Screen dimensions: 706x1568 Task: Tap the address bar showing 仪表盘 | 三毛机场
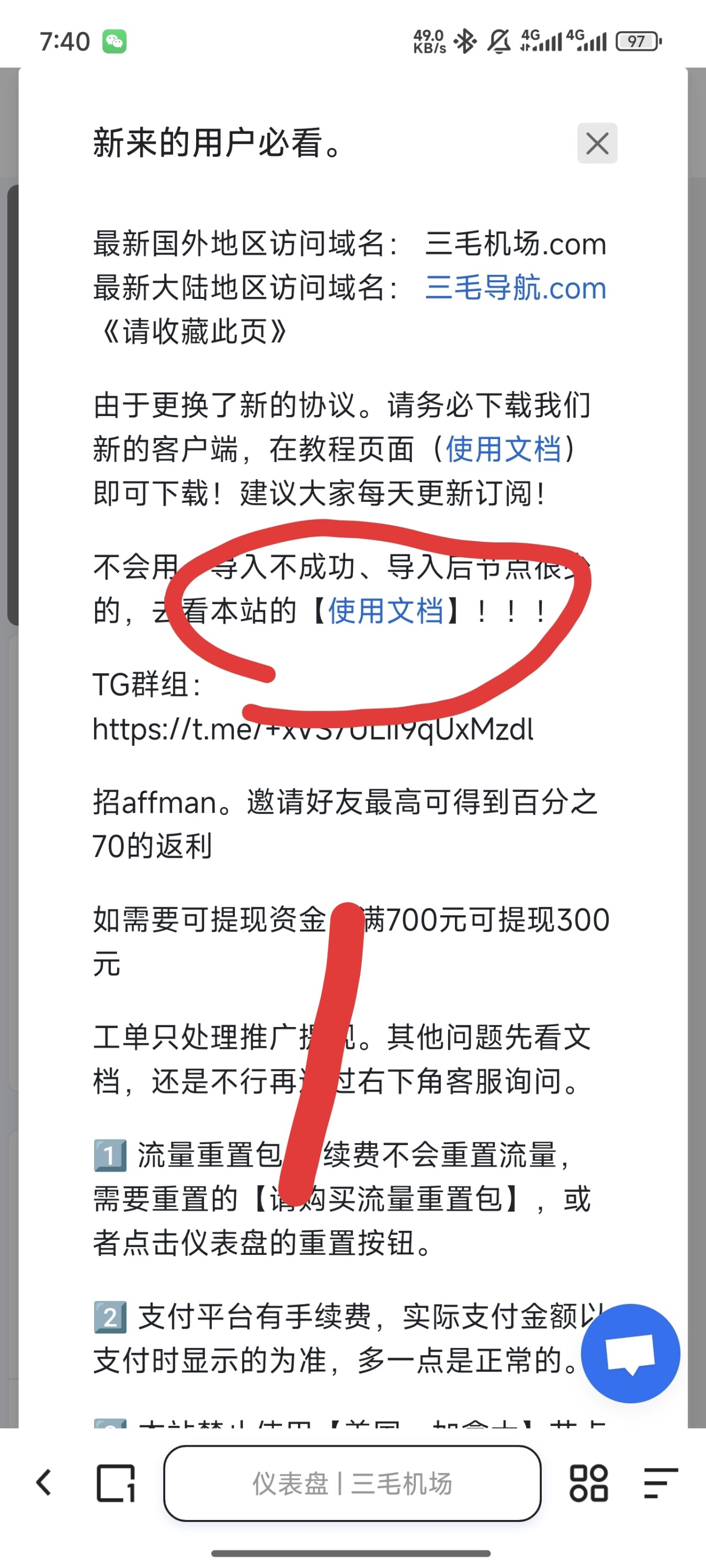click(352, 1483)
